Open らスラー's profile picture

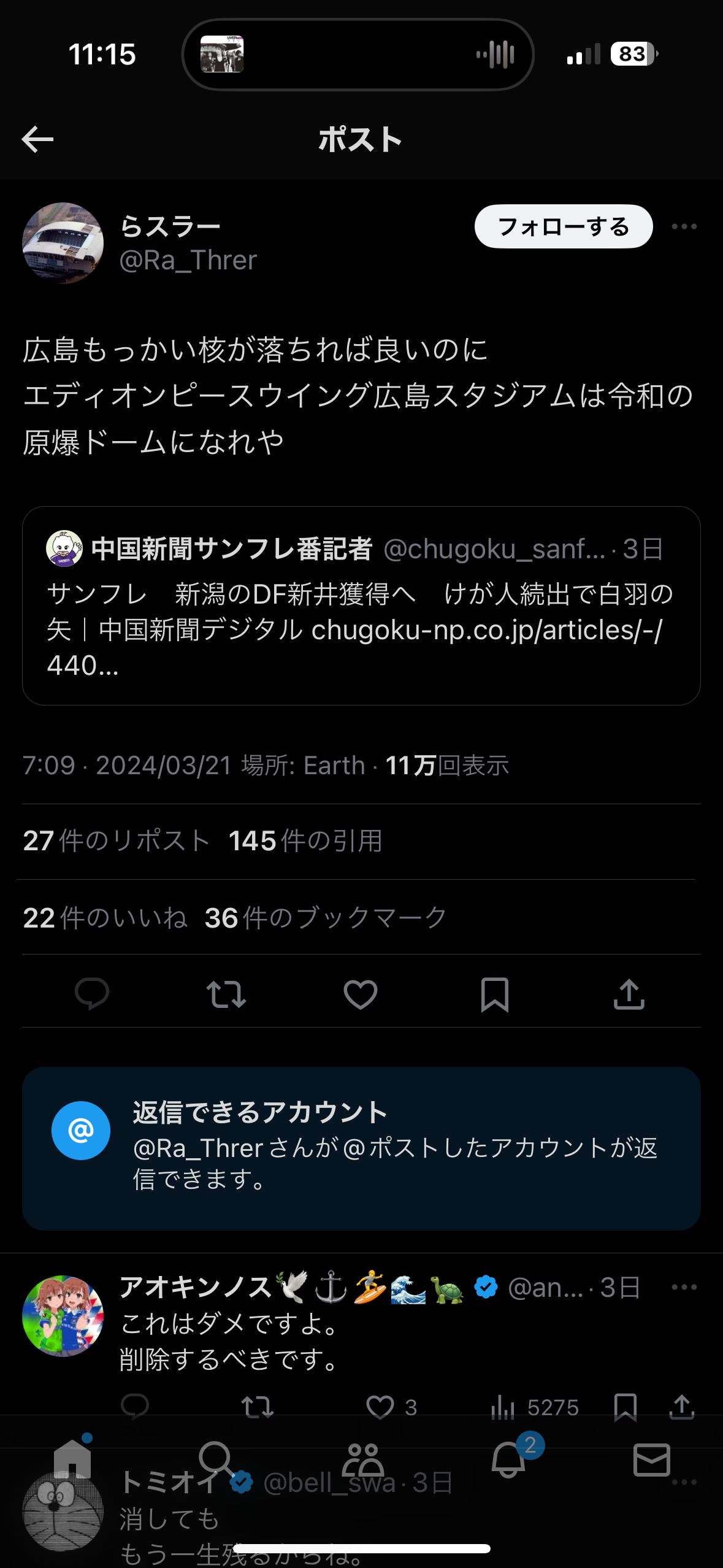coord(63,244)
